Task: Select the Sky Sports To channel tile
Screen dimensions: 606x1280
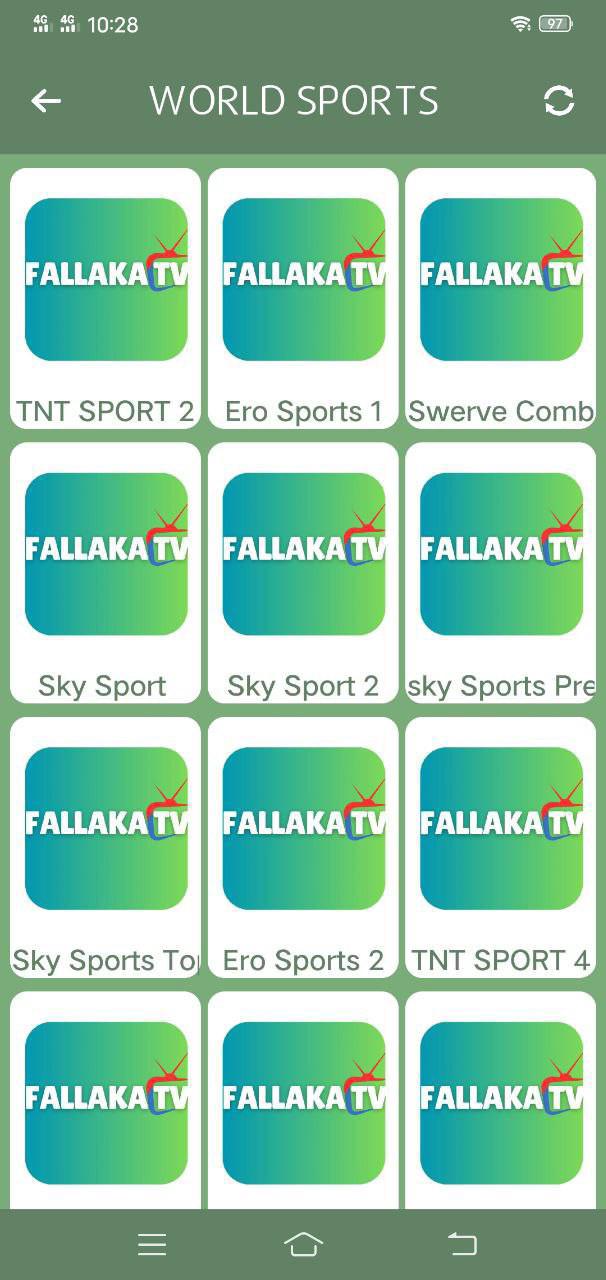Action: (x=105, y=846)
